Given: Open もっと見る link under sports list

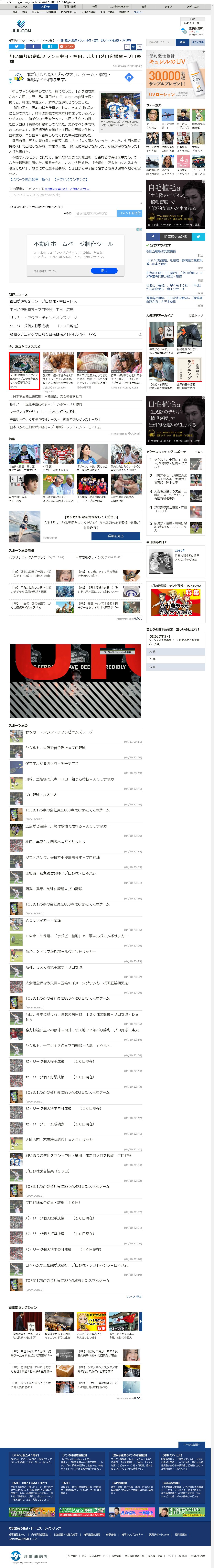Looking at the screenshot, I should point(135,1297).
